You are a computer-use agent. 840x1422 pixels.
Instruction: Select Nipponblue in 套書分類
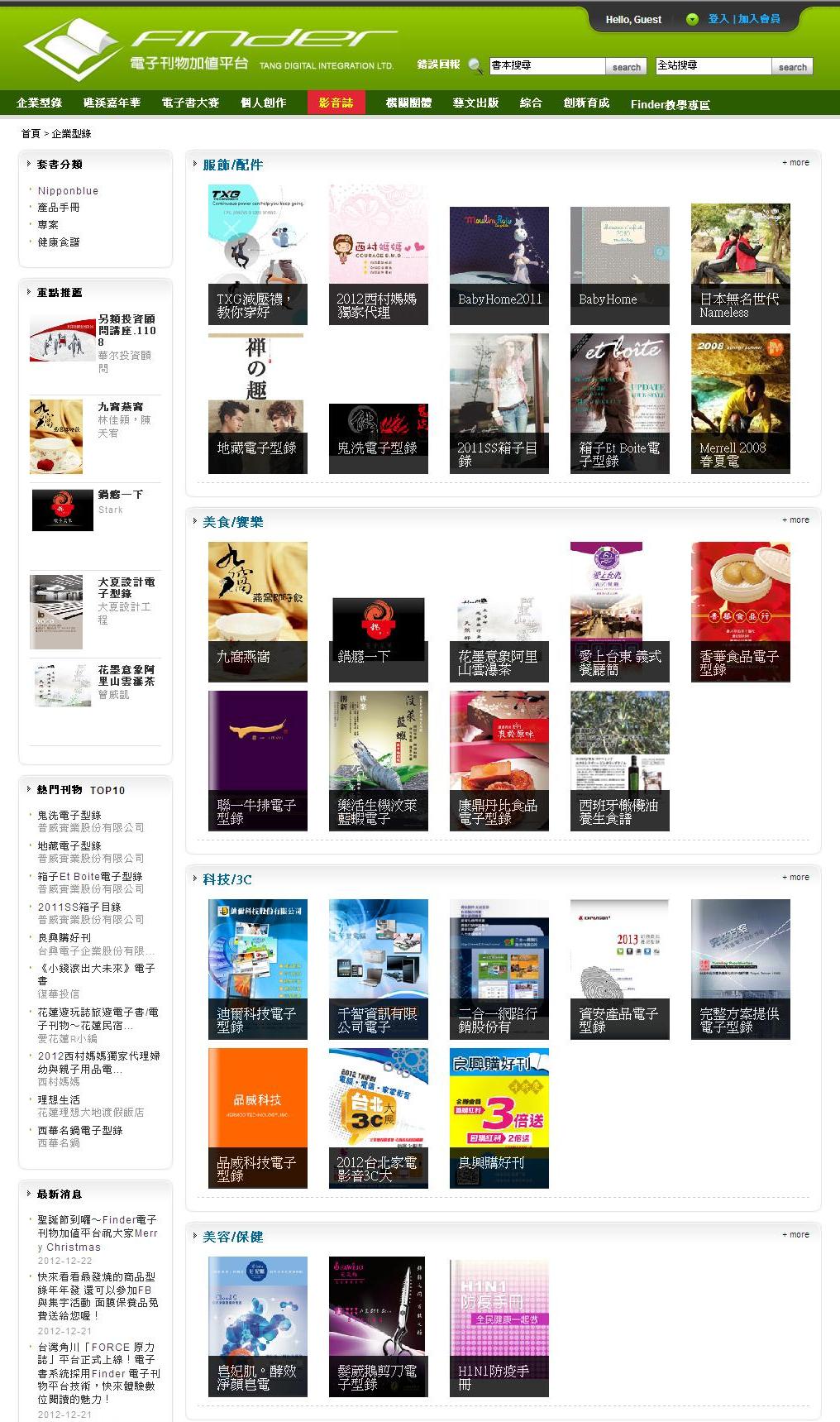click(68, 191)
